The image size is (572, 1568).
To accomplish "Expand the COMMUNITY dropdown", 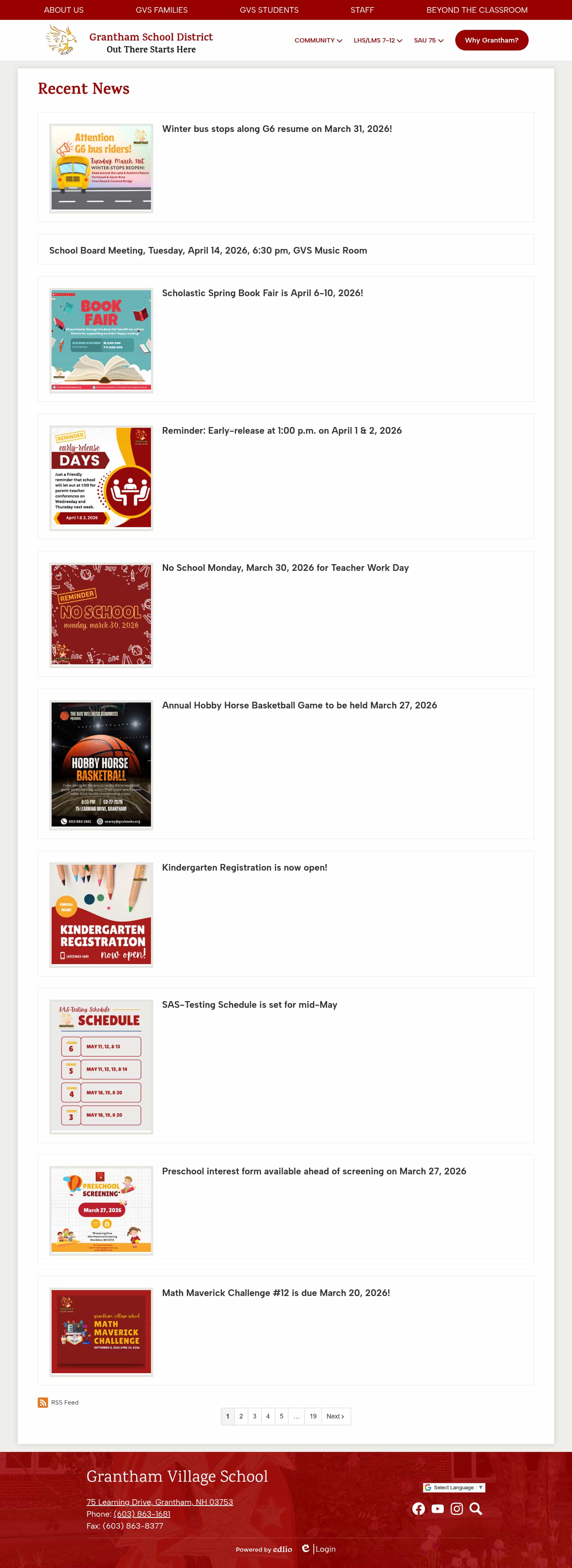I will point(318,40).
